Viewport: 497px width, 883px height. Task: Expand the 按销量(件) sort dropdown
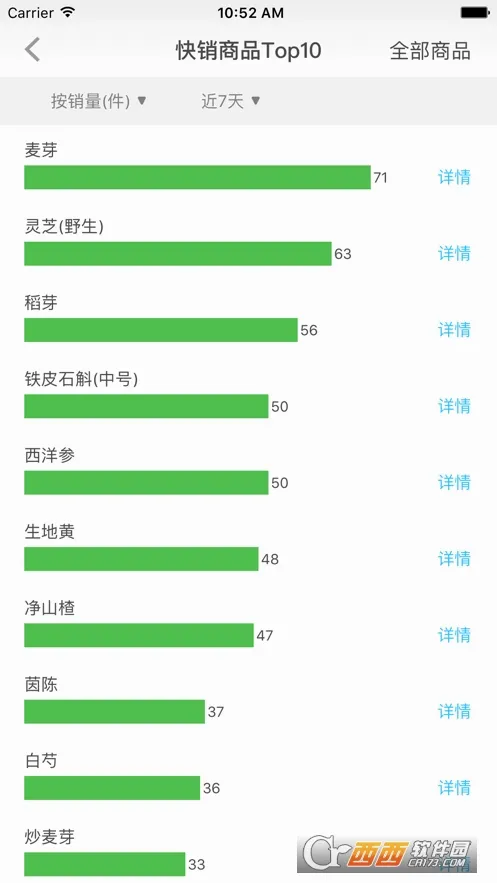(x=98, y=101)
